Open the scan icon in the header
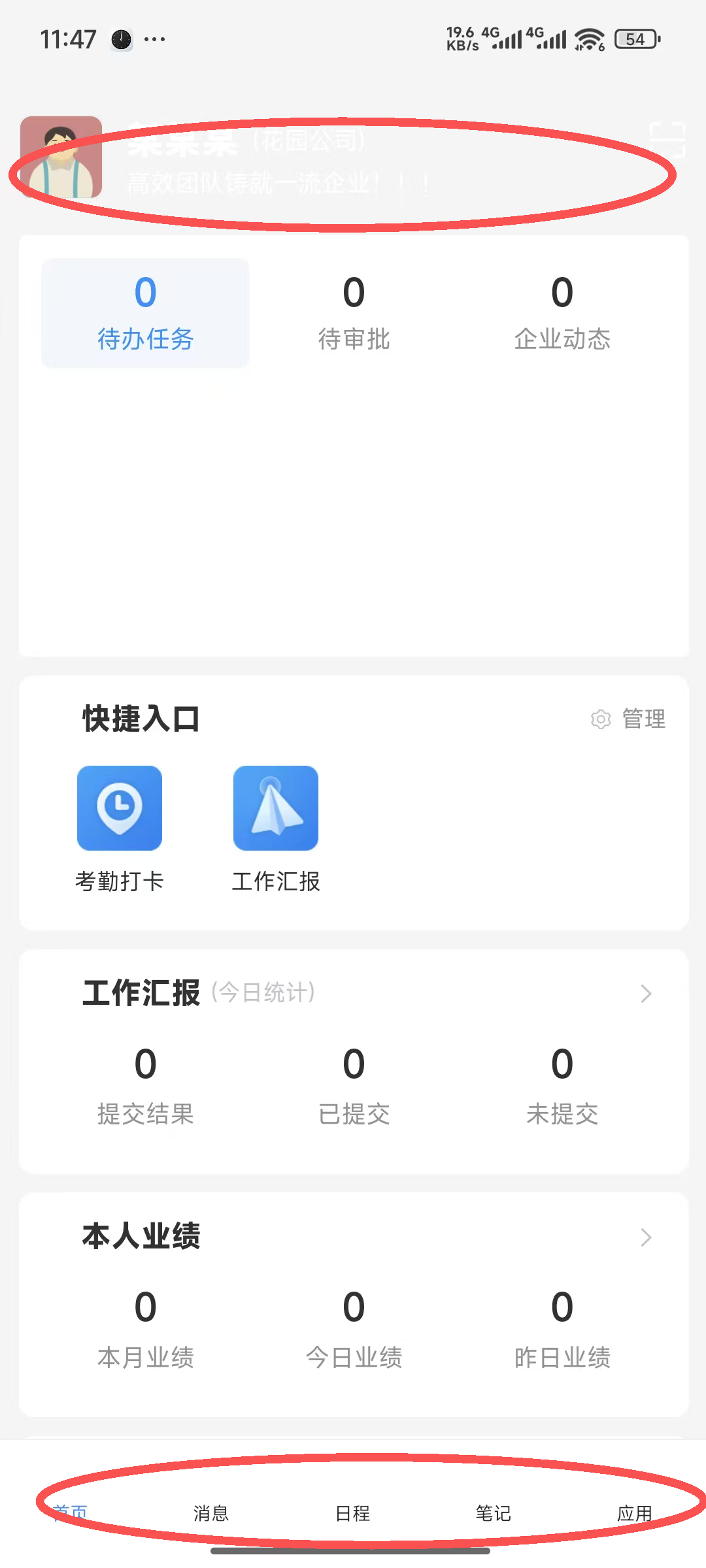 (x=667, y=140)
